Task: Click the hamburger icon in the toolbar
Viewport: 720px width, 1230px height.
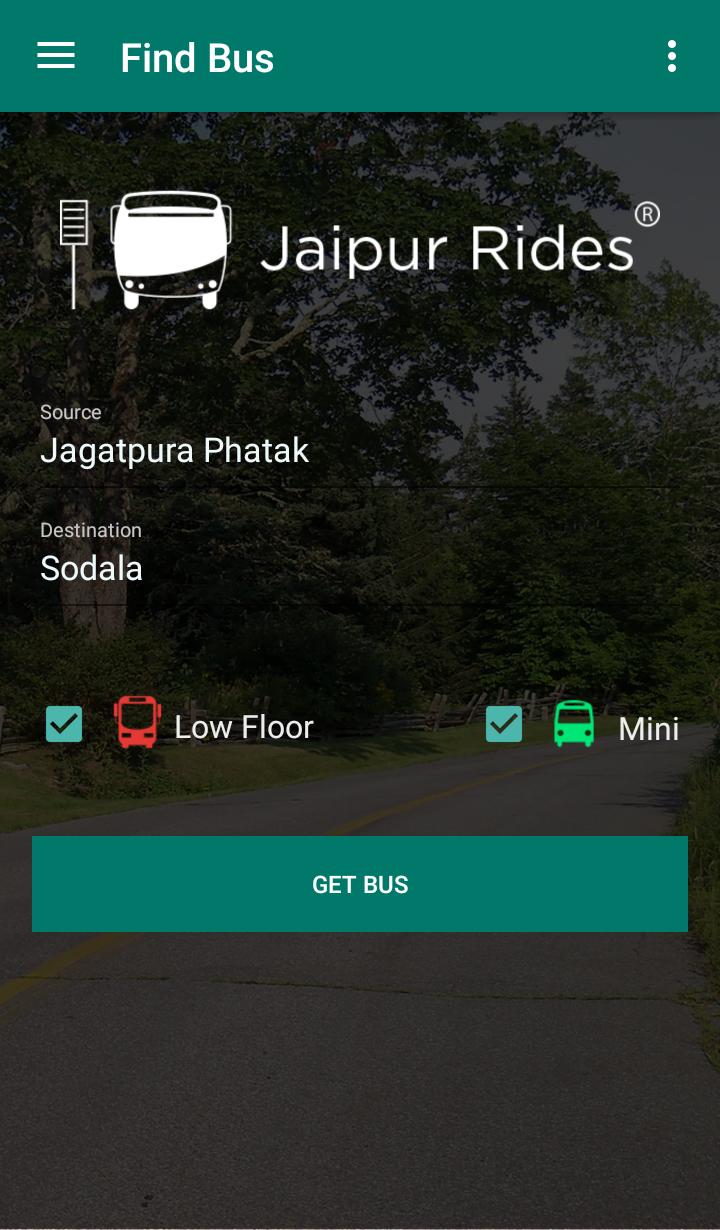Action: click(x=55, y=56)
